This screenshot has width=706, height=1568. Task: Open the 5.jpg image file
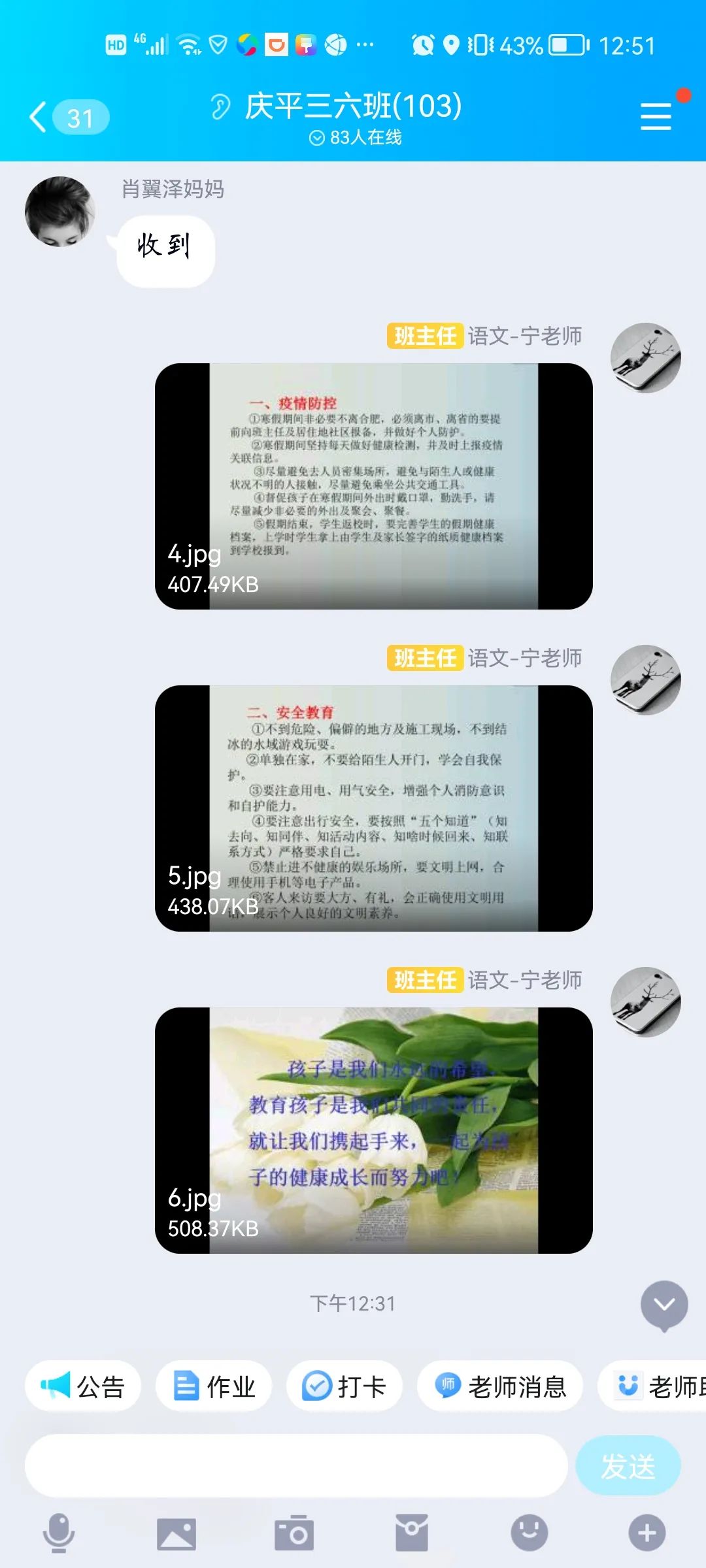click(x=373, y=808)
